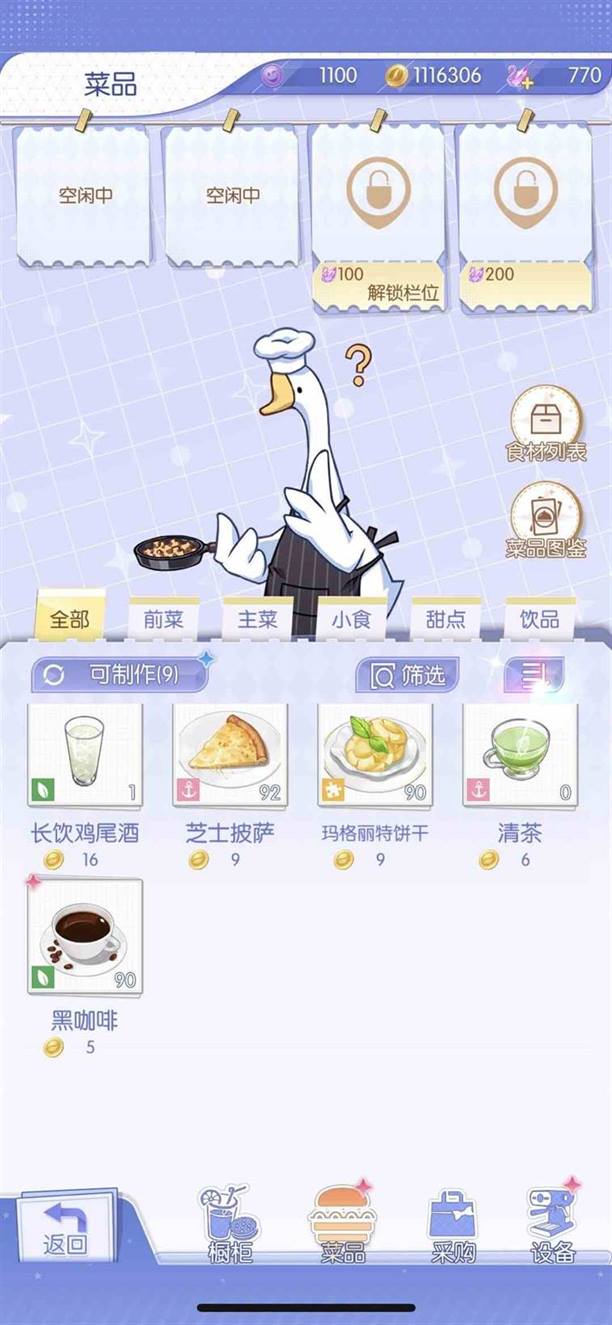This screenshot has width=612, height=1325.
Task: Toggle the 可制作(9) craftable filter
Action: pyautogui.click(x=118, y=675)
